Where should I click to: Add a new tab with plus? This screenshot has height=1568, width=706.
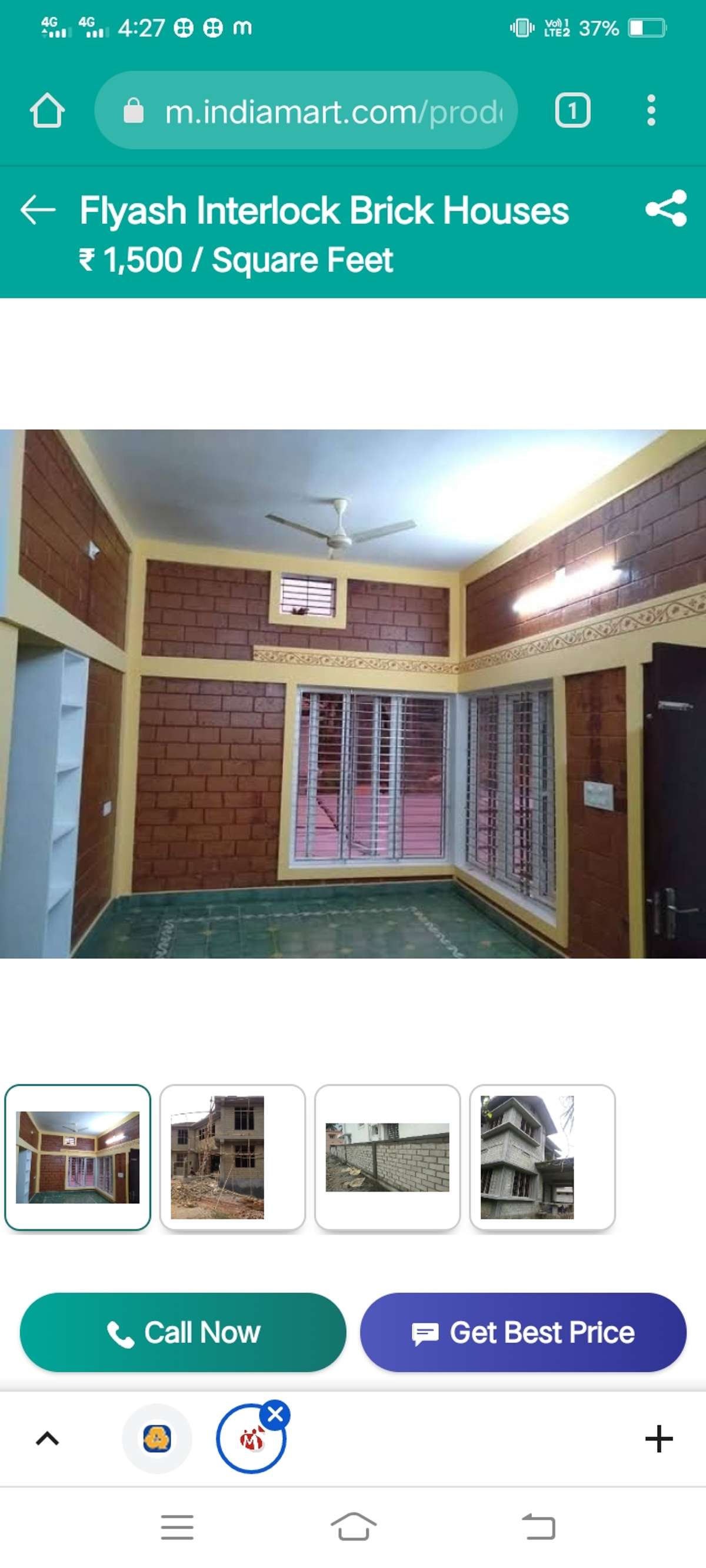coord(658,1438)
